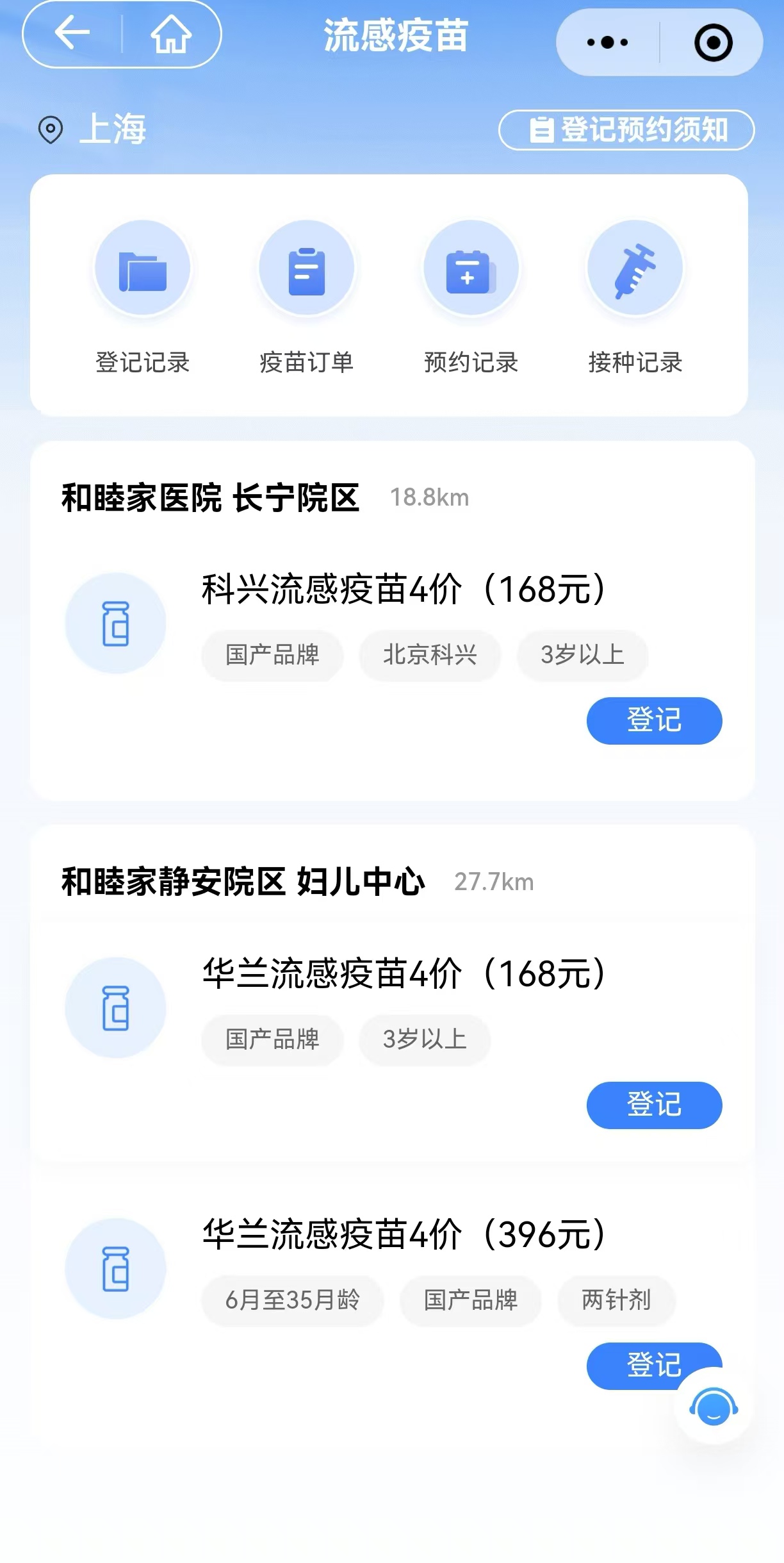The image size is (784, 1563).
Task: Open the three-dot more menu
Action: [x=607, y=43]
